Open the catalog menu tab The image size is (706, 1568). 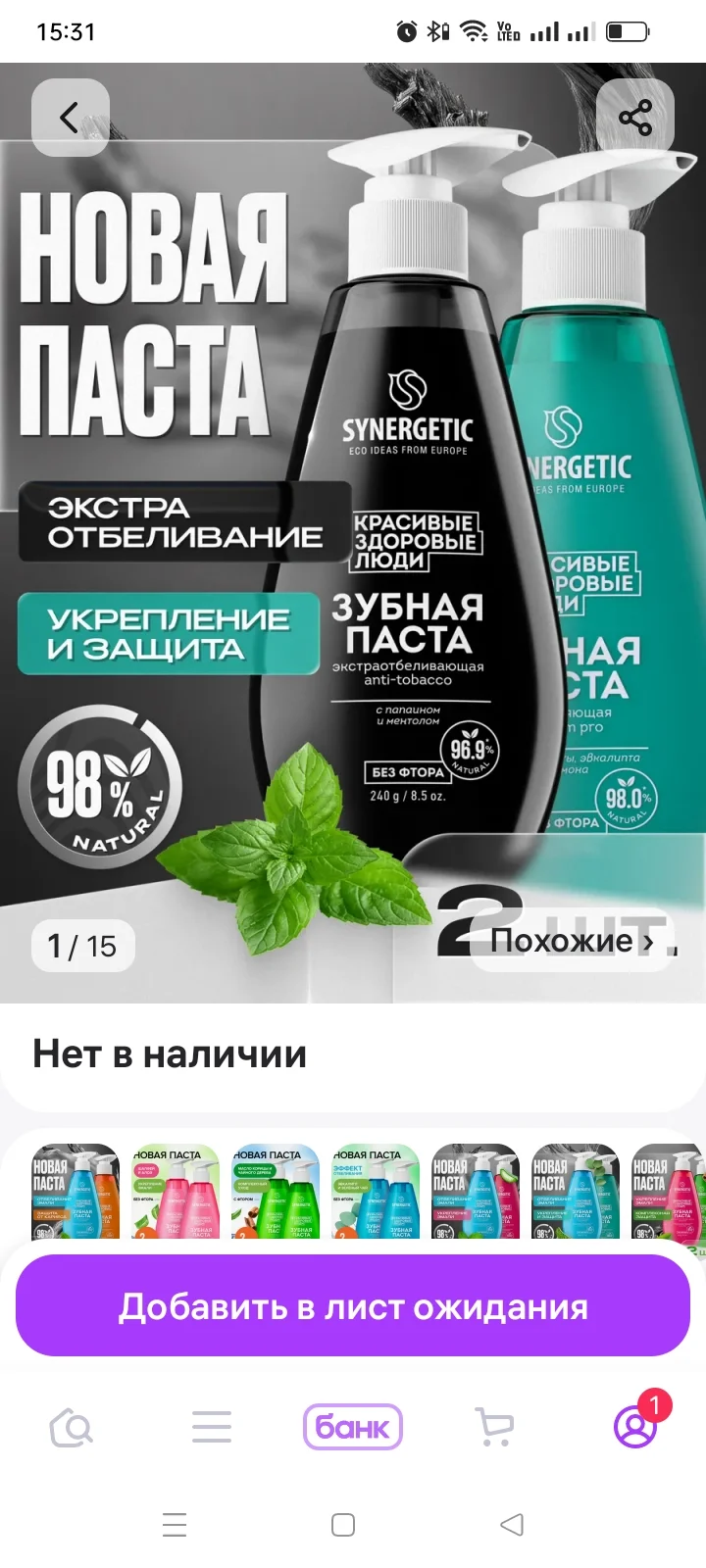click(x=212, y=1427)
